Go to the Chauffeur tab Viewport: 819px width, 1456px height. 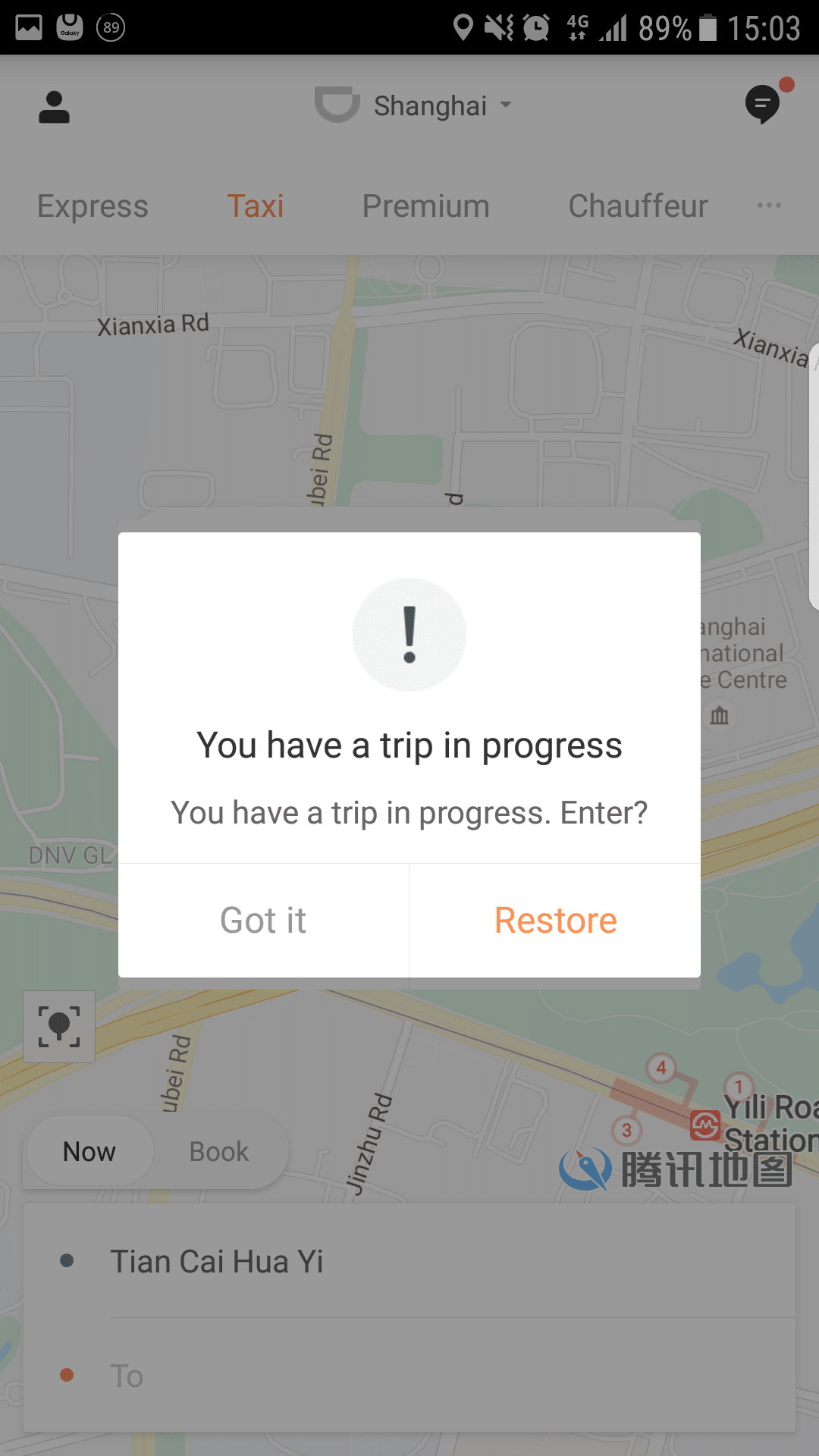(638, 206)
